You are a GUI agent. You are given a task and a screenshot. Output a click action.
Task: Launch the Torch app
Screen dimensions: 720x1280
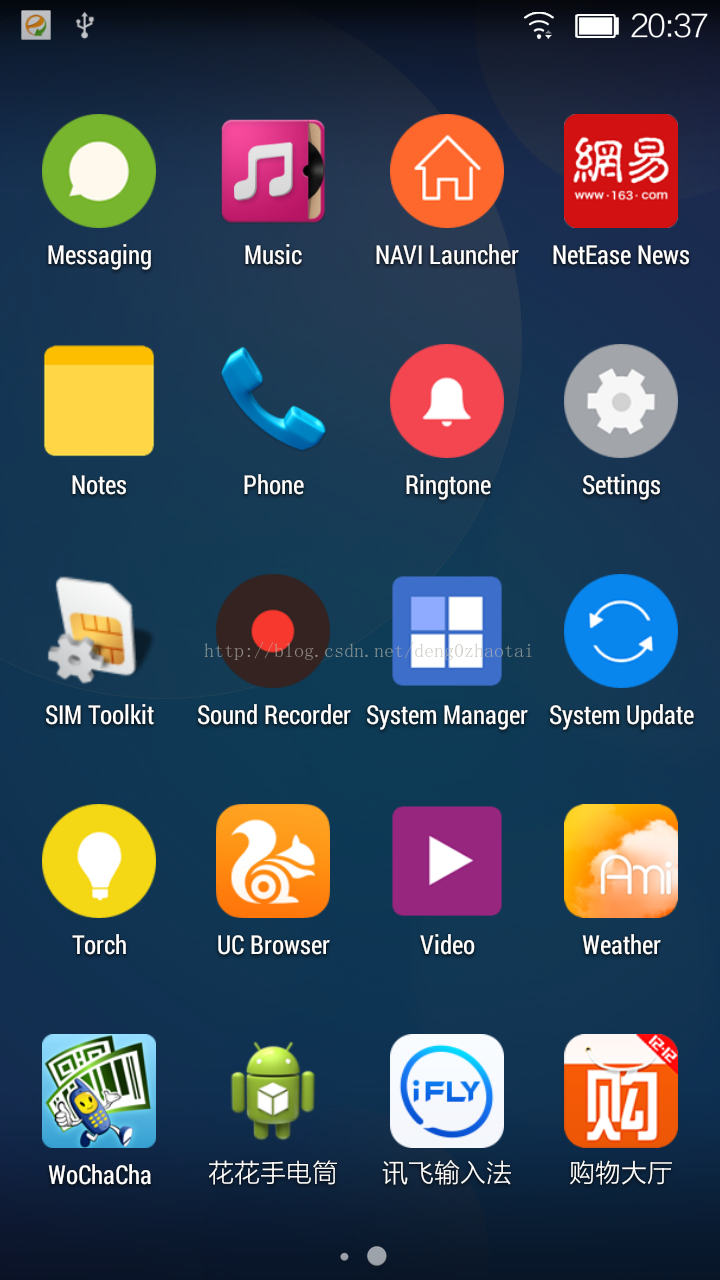tap(99, 861)
